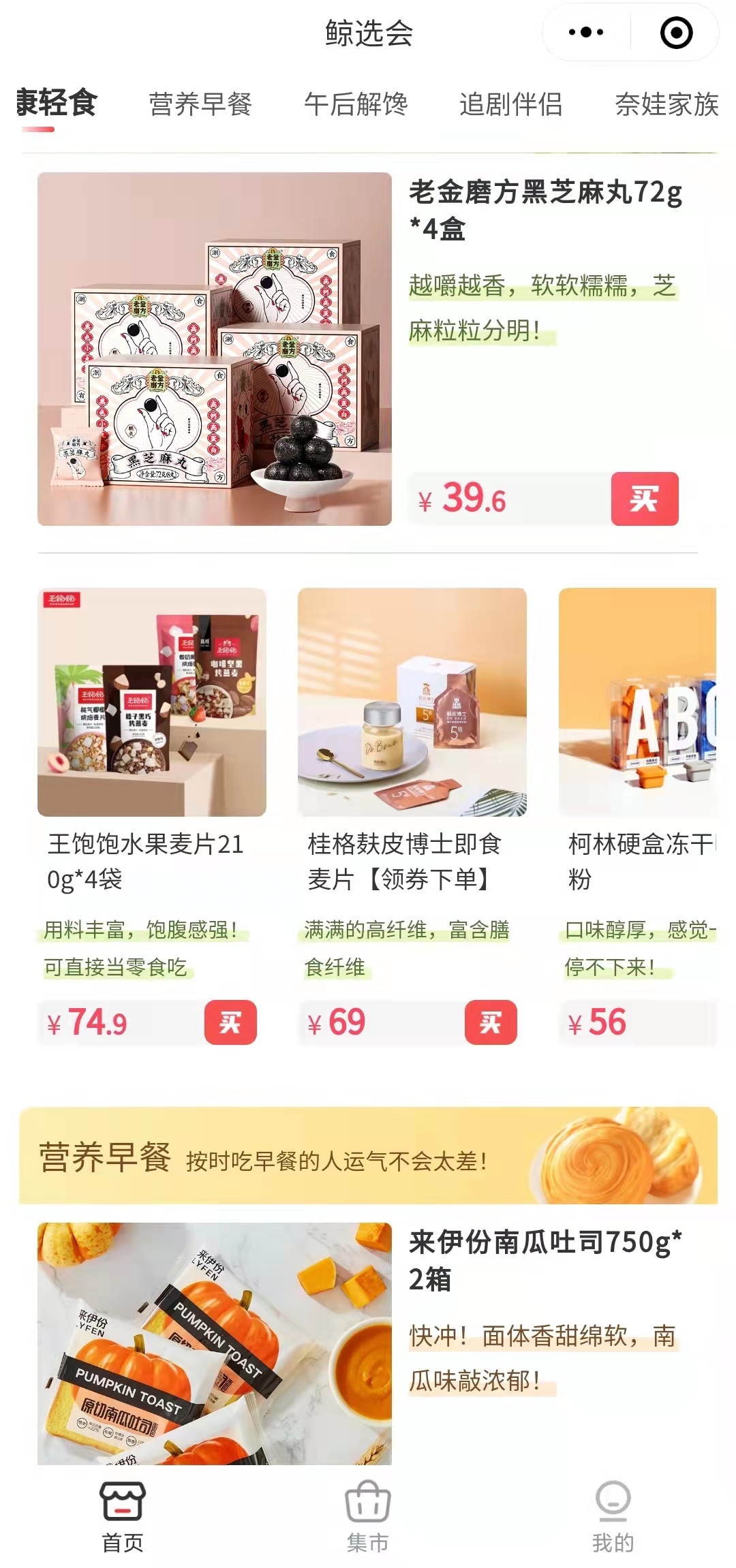This screenshot has width=736, height=1568.
Task: View the 桂格麸皮博士即食麦片 product card
Action: click(412, 702)
